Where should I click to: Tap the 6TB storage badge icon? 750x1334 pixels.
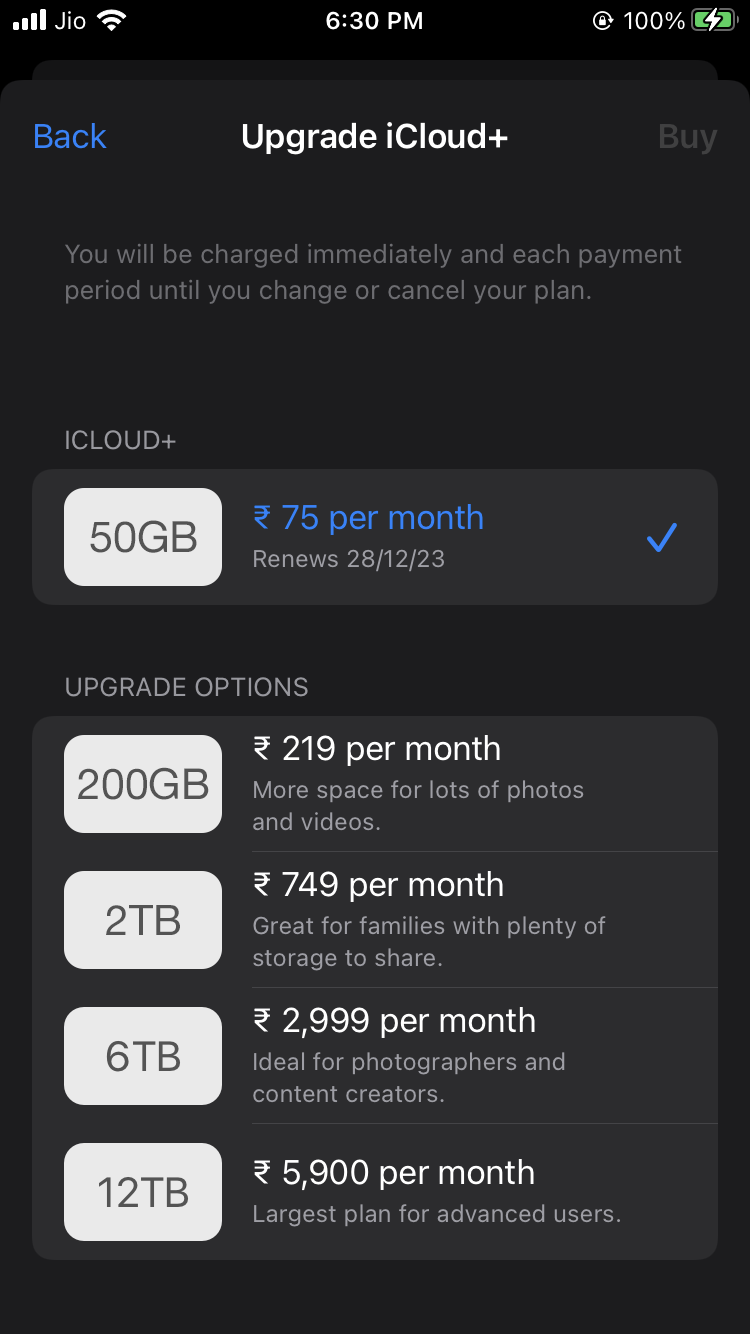(x=142, y=1055)
